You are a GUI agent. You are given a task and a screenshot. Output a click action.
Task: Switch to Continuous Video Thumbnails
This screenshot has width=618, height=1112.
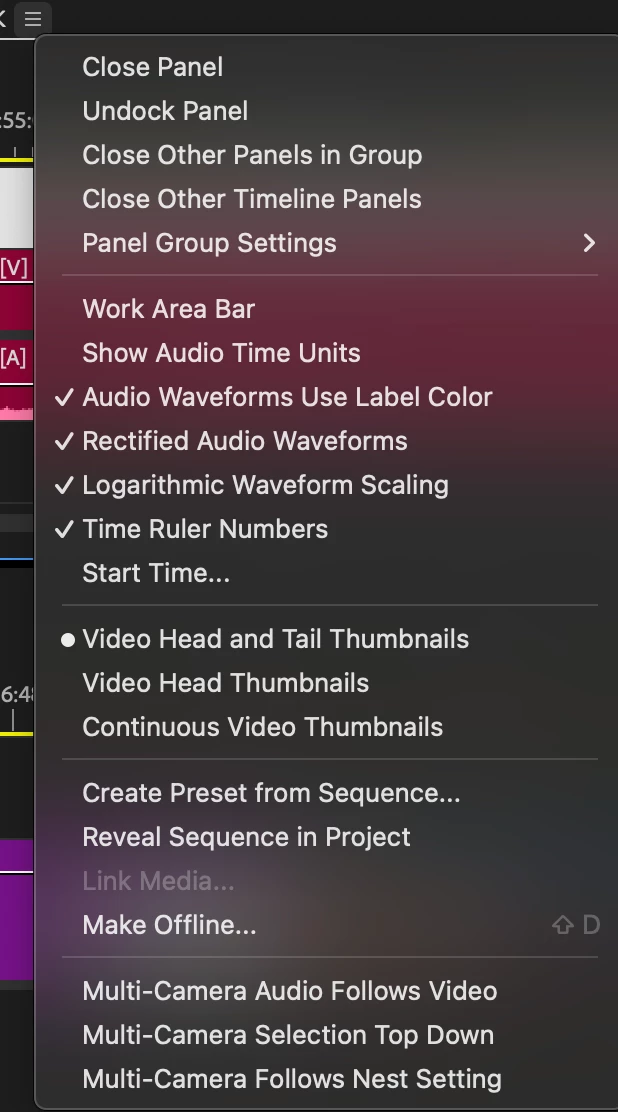click(262, 727)
